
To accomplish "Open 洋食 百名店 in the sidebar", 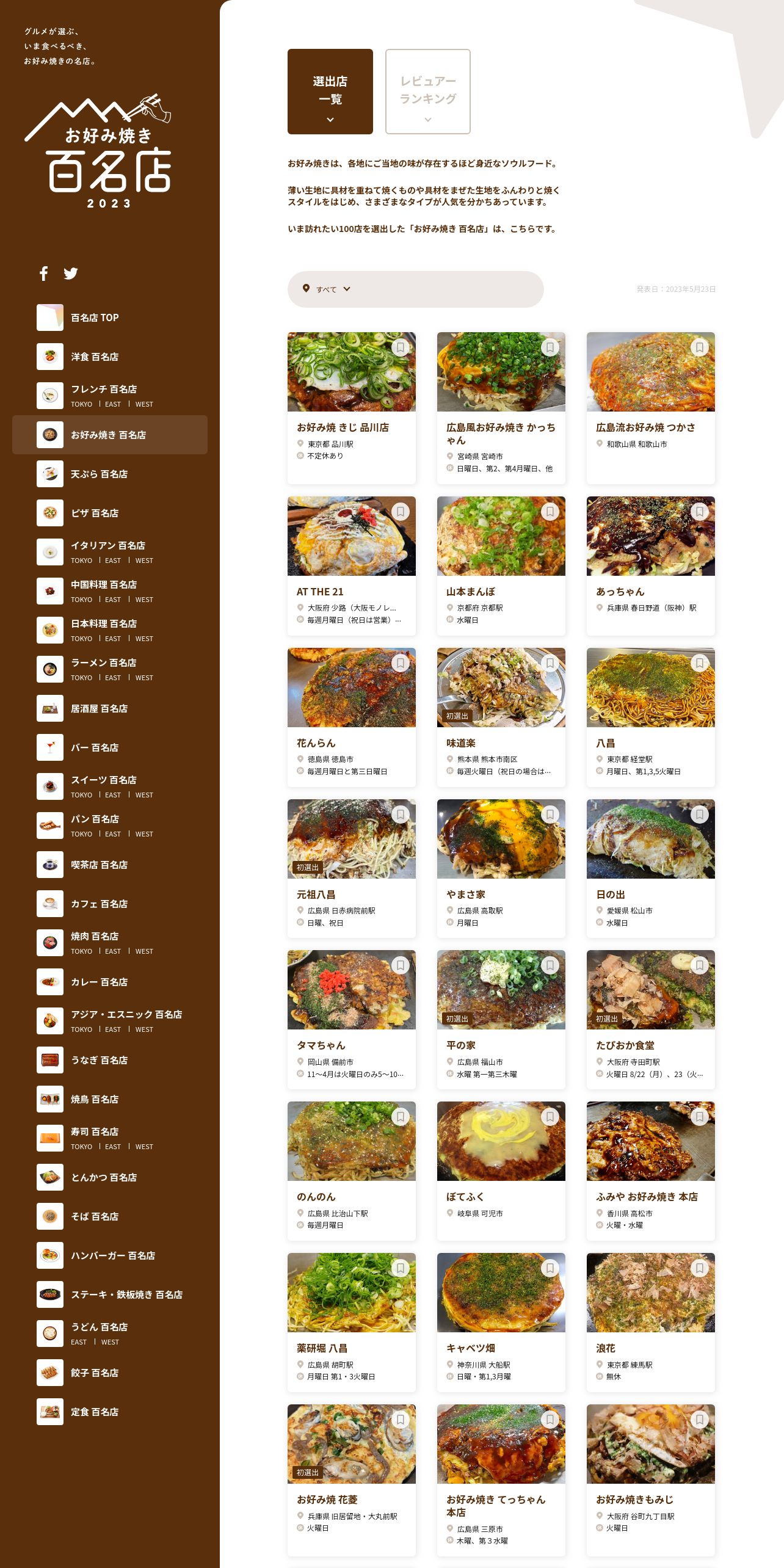I will (x=95, y=357).
